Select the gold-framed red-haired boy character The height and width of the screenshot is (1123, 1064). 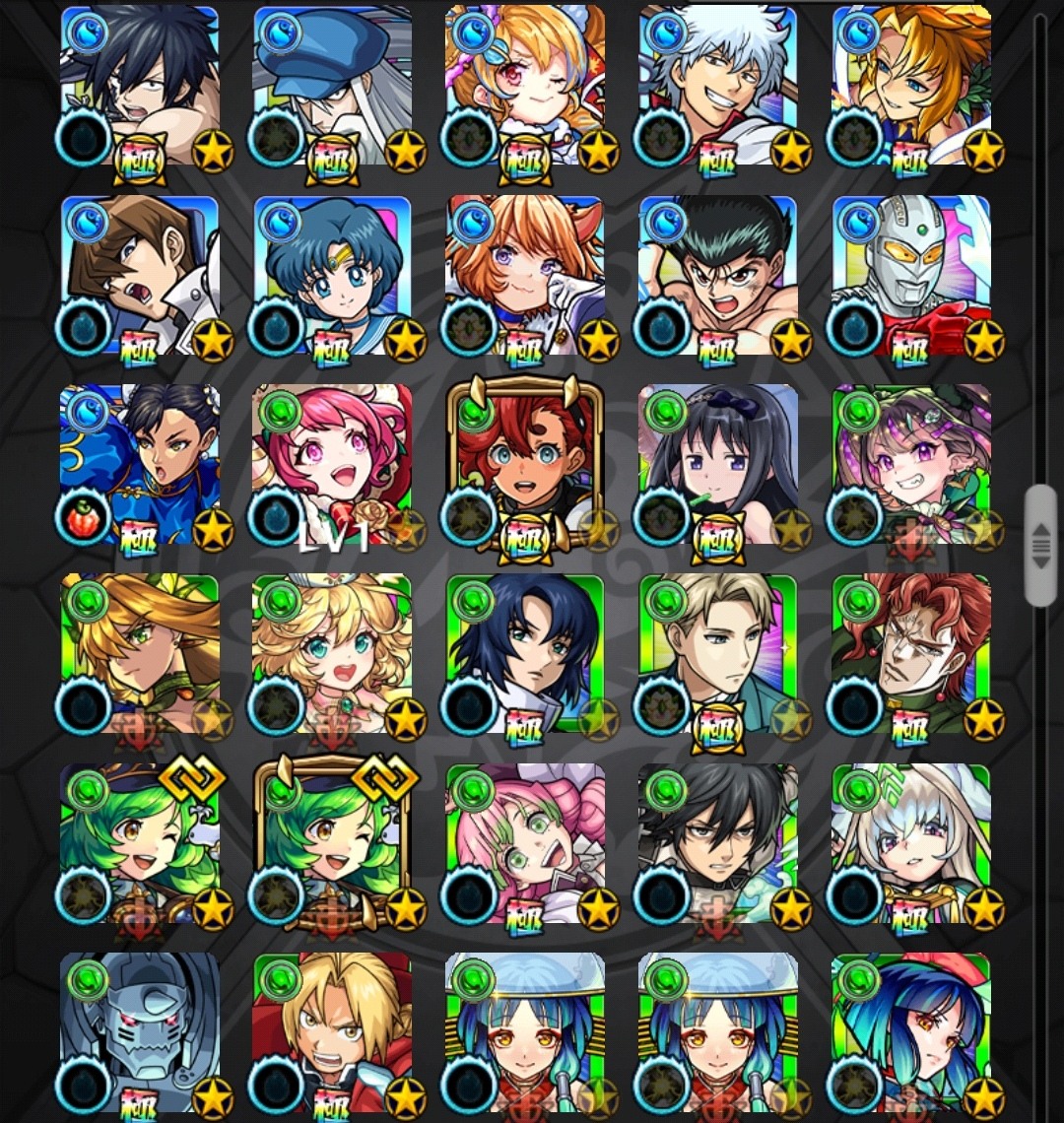coord(525,464)
